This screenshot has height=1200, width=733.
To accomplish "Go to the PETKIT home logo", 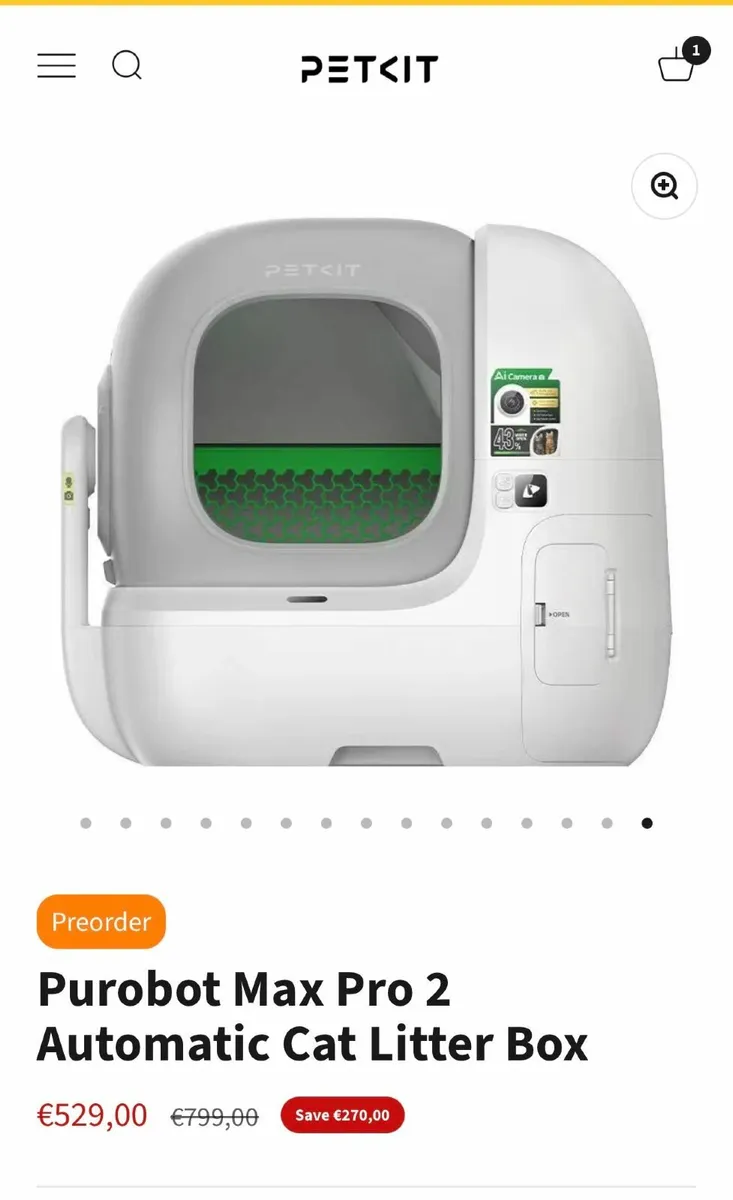I will pos(369,69).
